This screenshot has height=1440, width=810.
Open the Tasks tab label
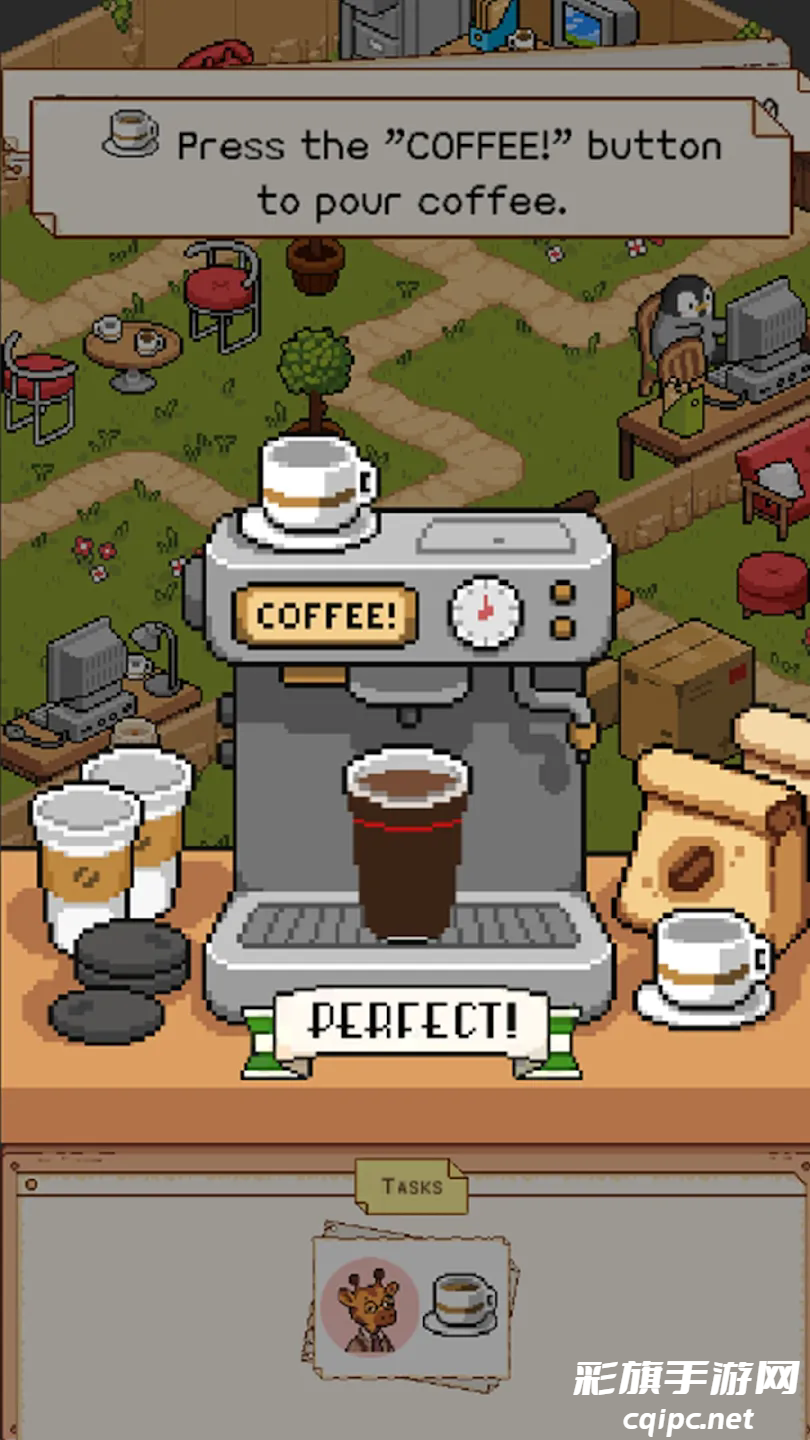tap(411, 1187)
